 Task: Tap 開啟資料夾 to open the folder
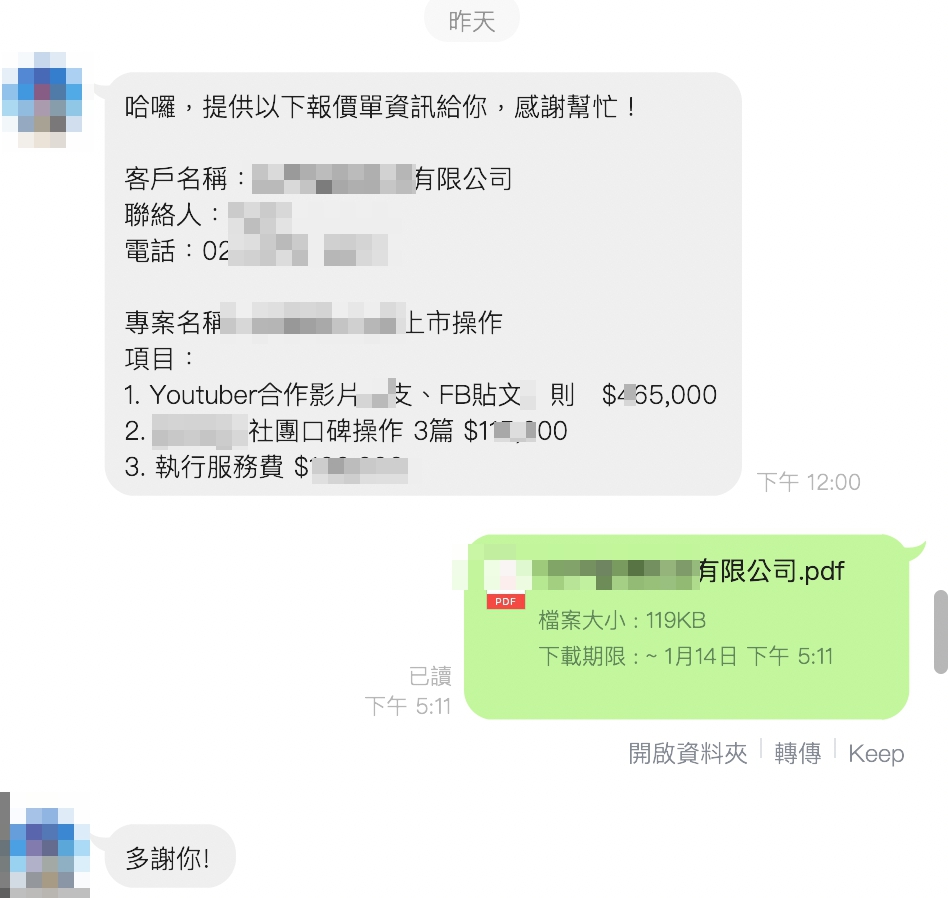coord(688,754)
